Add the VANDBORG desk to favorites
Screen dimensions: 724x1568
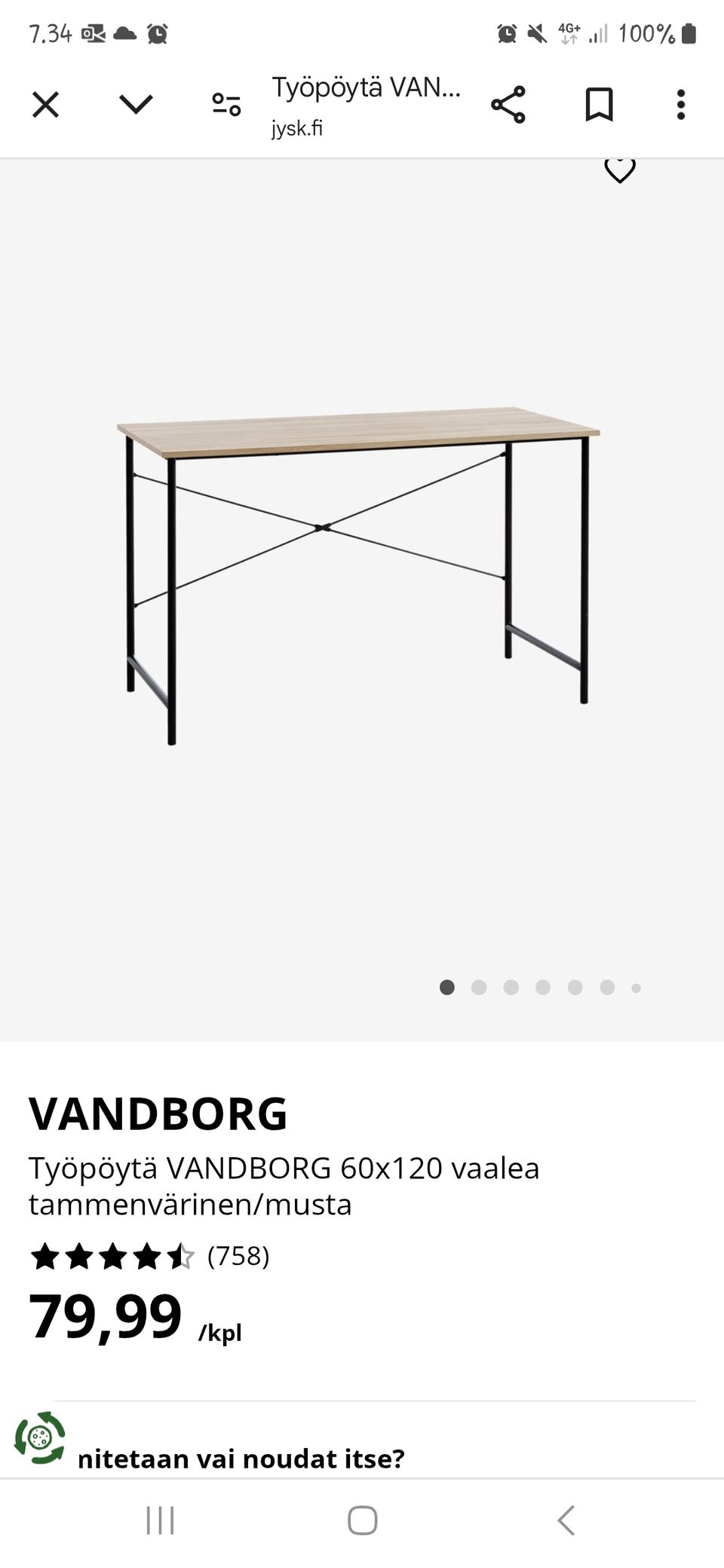pyautogui.click(x=620, y=170)
